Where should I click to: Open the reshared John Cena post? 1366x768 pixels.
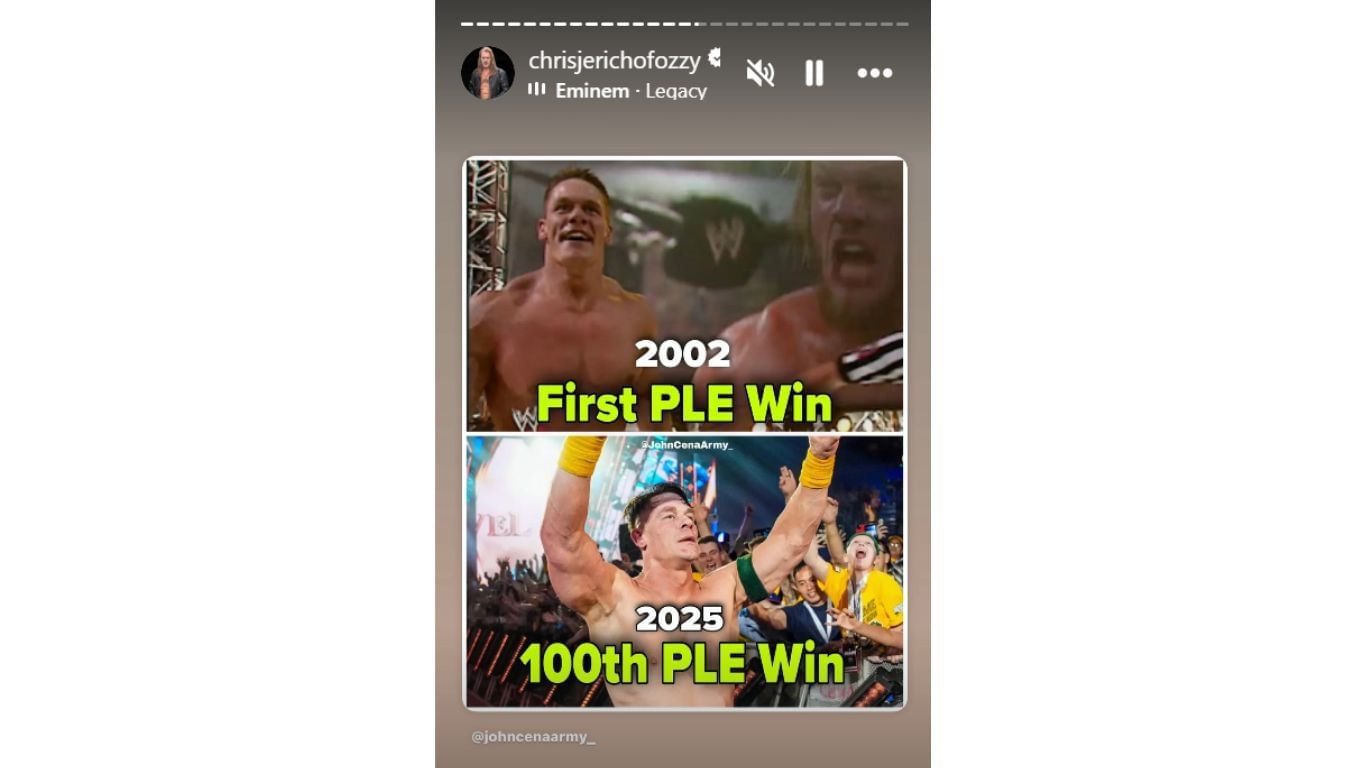pos(684,432)
